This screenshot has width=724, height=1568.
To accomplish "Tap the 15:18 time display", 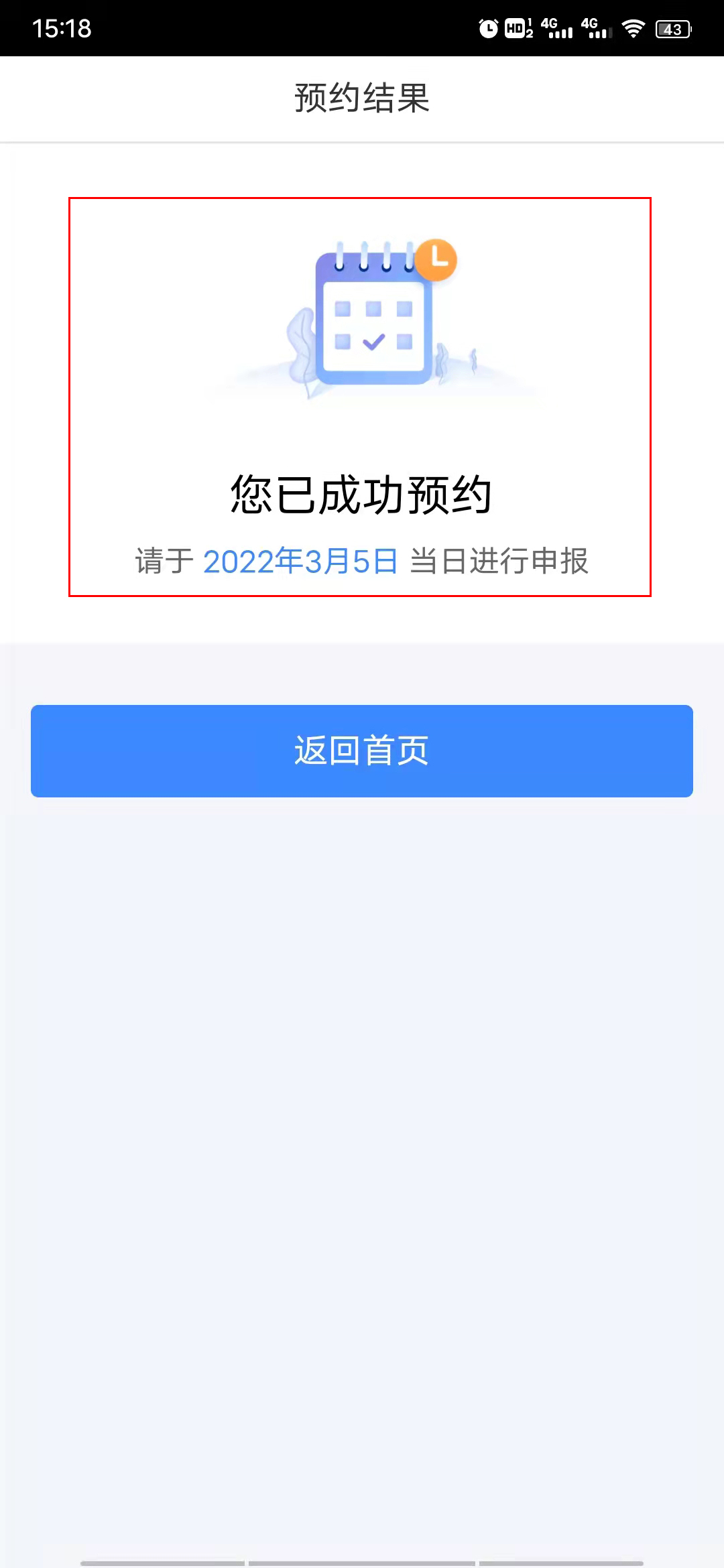I will tap(62, 29).
